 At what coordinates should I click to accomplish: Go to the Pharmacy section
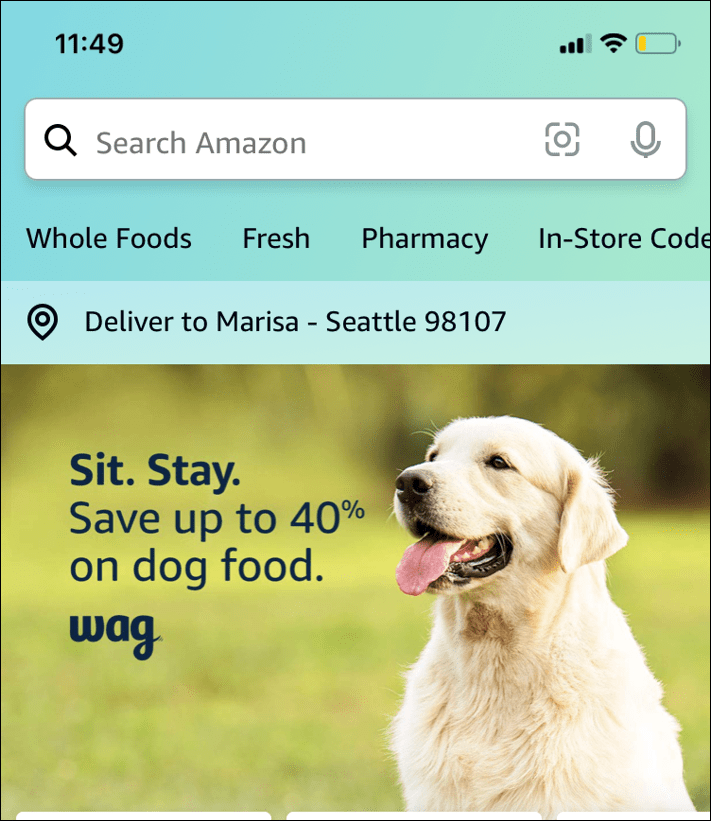(x=424, y=239)
